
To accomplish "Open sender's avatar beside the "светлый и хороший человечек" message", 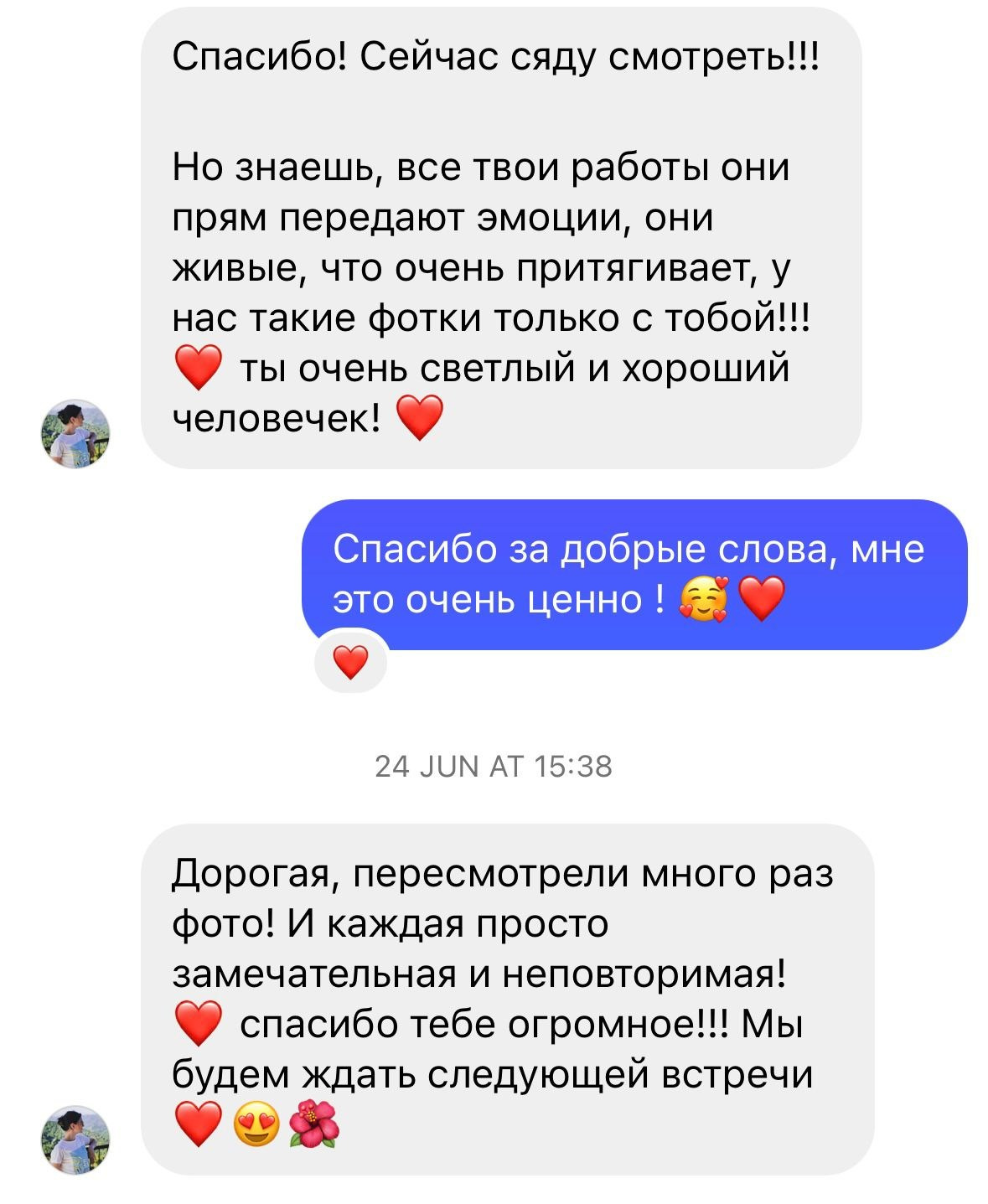I will [76, 433].
